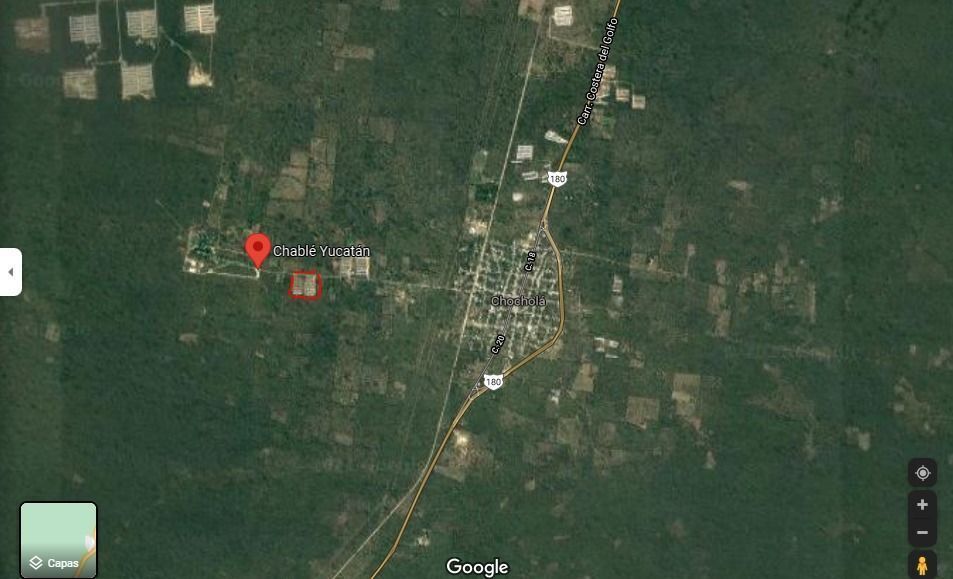Center map on my location
953x579 pixels.
(922, 473)
